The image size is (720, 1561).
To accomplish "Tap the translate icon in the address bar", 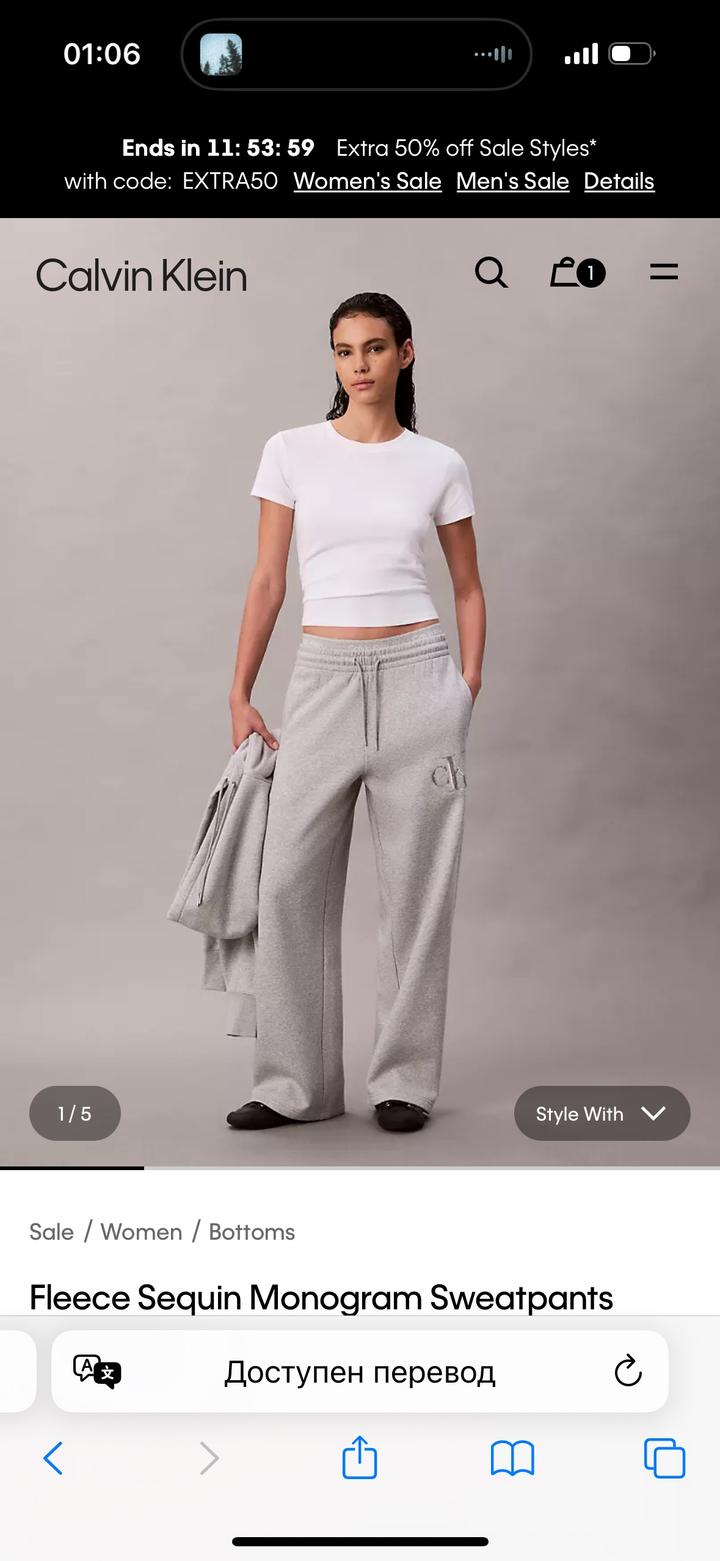I will point(97,1371).
